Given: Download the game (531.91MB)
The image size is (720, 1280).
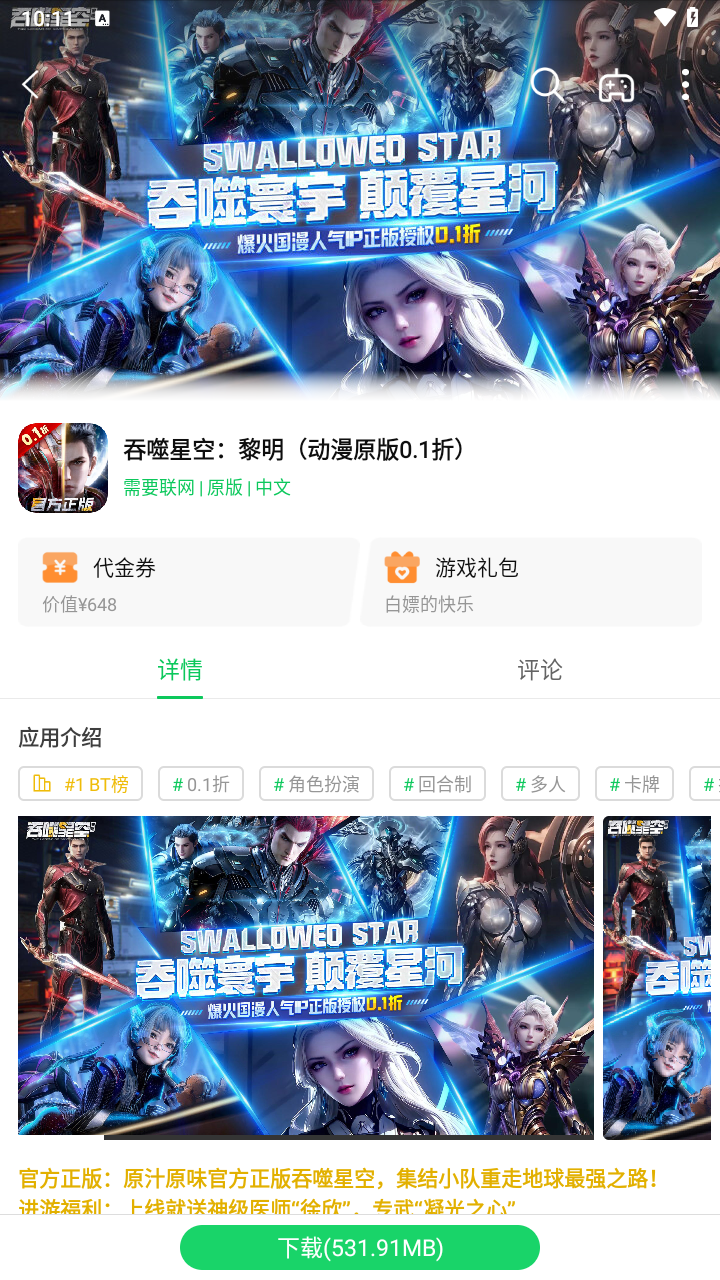Looking at the screenshot, I should [x=360, y=1248].
